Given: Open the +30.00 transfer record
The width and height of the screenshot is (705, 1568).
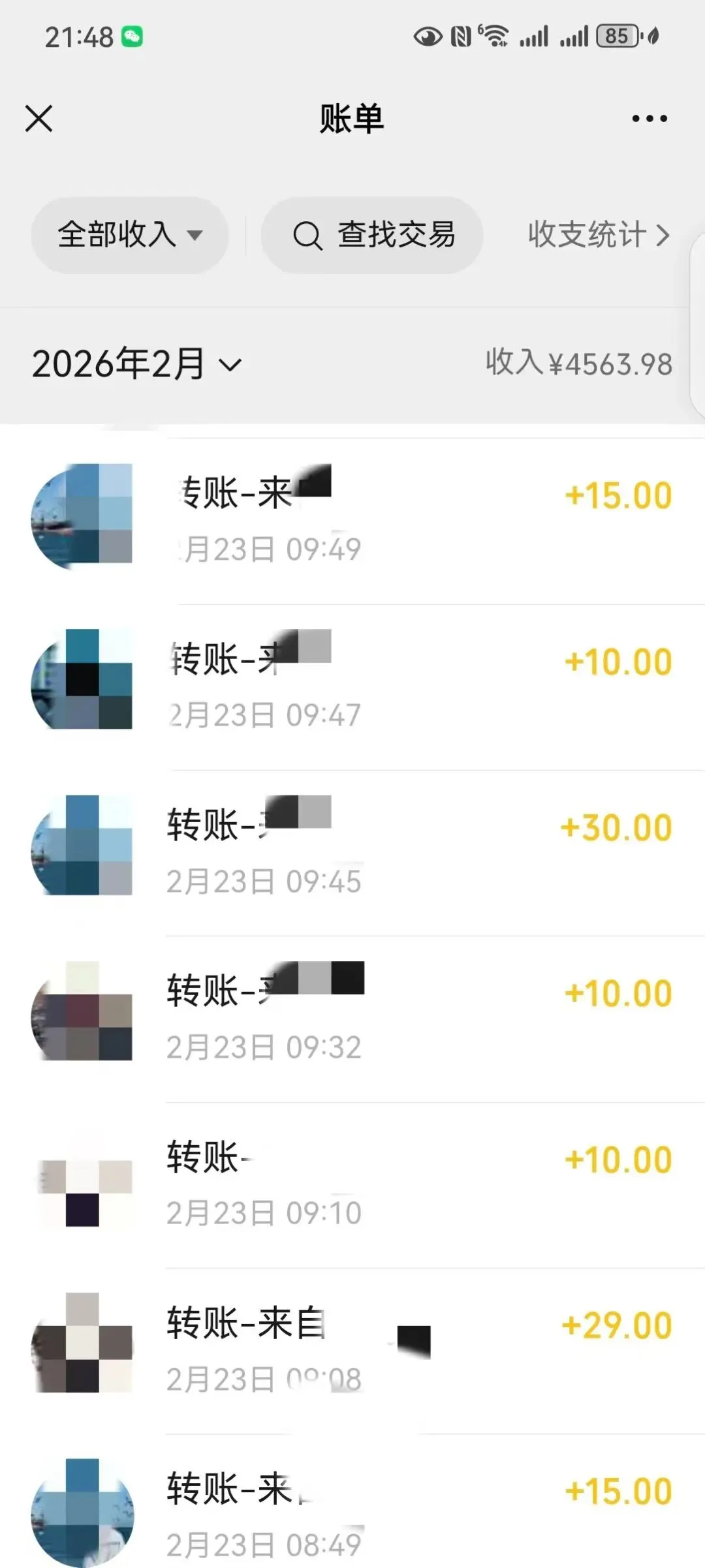Looking at the screenshot, I should pyautogui.click(x=392, y=852).
